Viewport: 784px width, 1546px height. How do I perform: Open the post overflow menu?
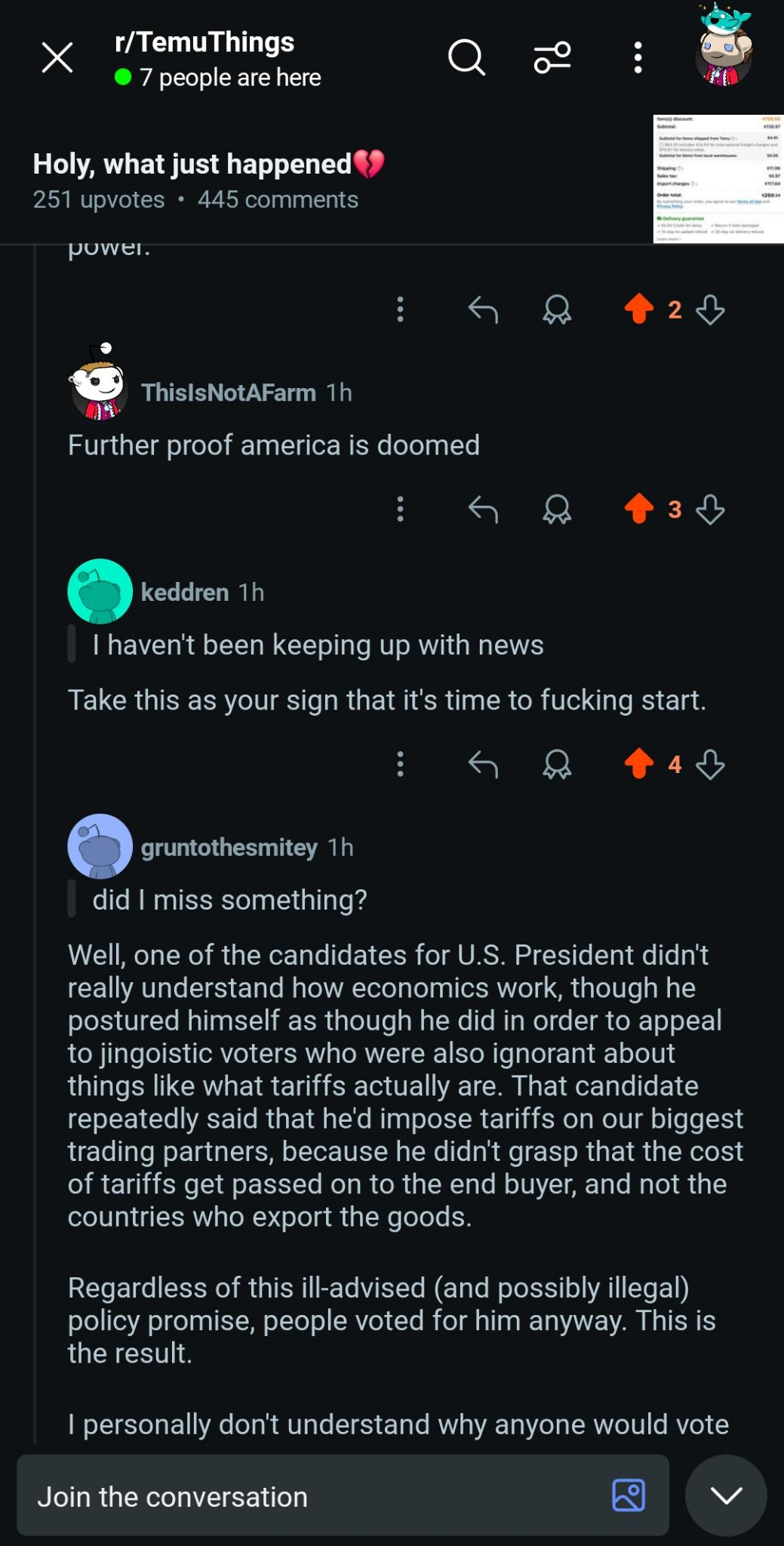pyautogui.click(x=638, y=57)
